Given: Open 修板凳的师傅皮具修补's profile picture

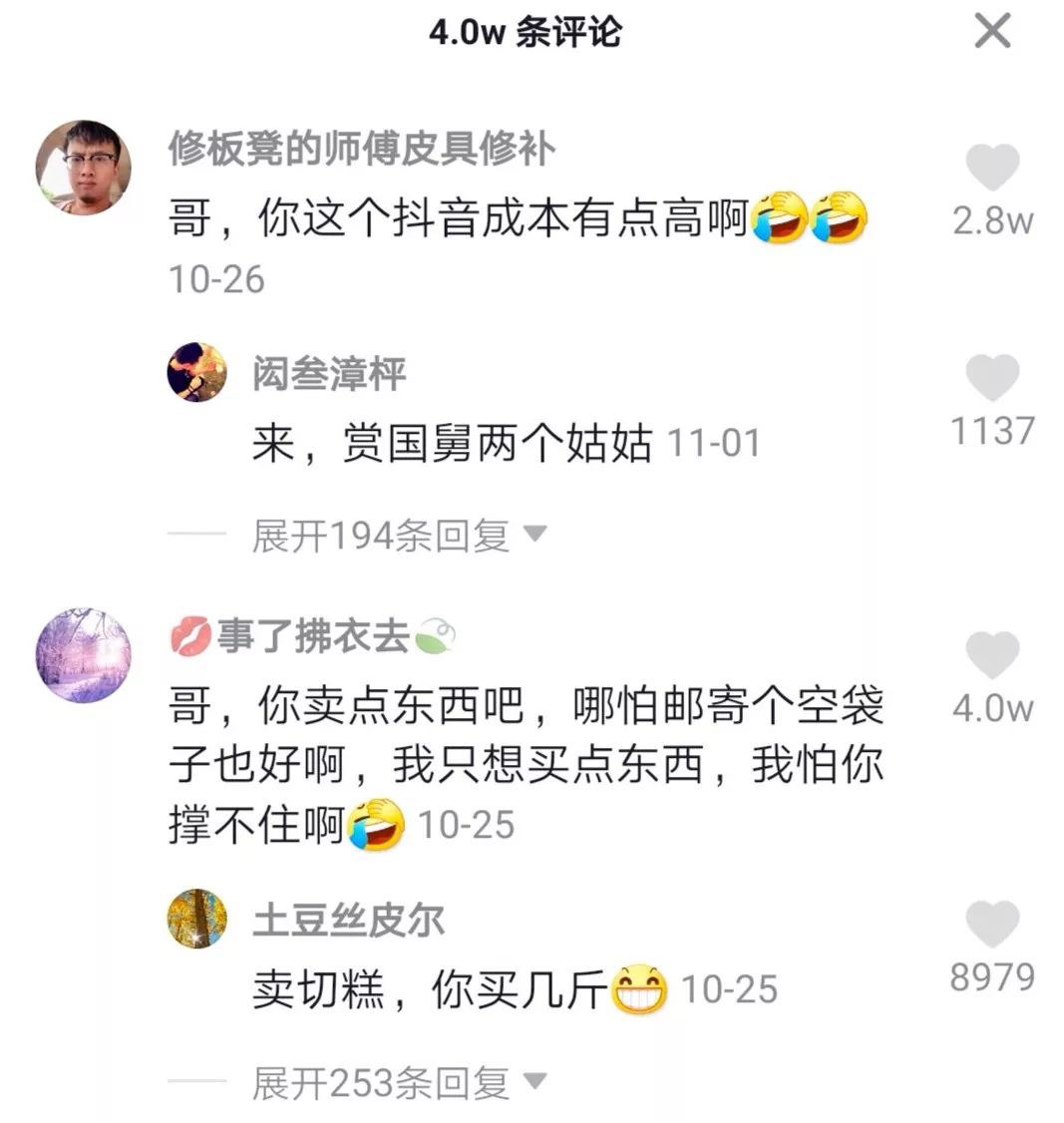Looking at the screenshot, I should click(x=84, y=168).
